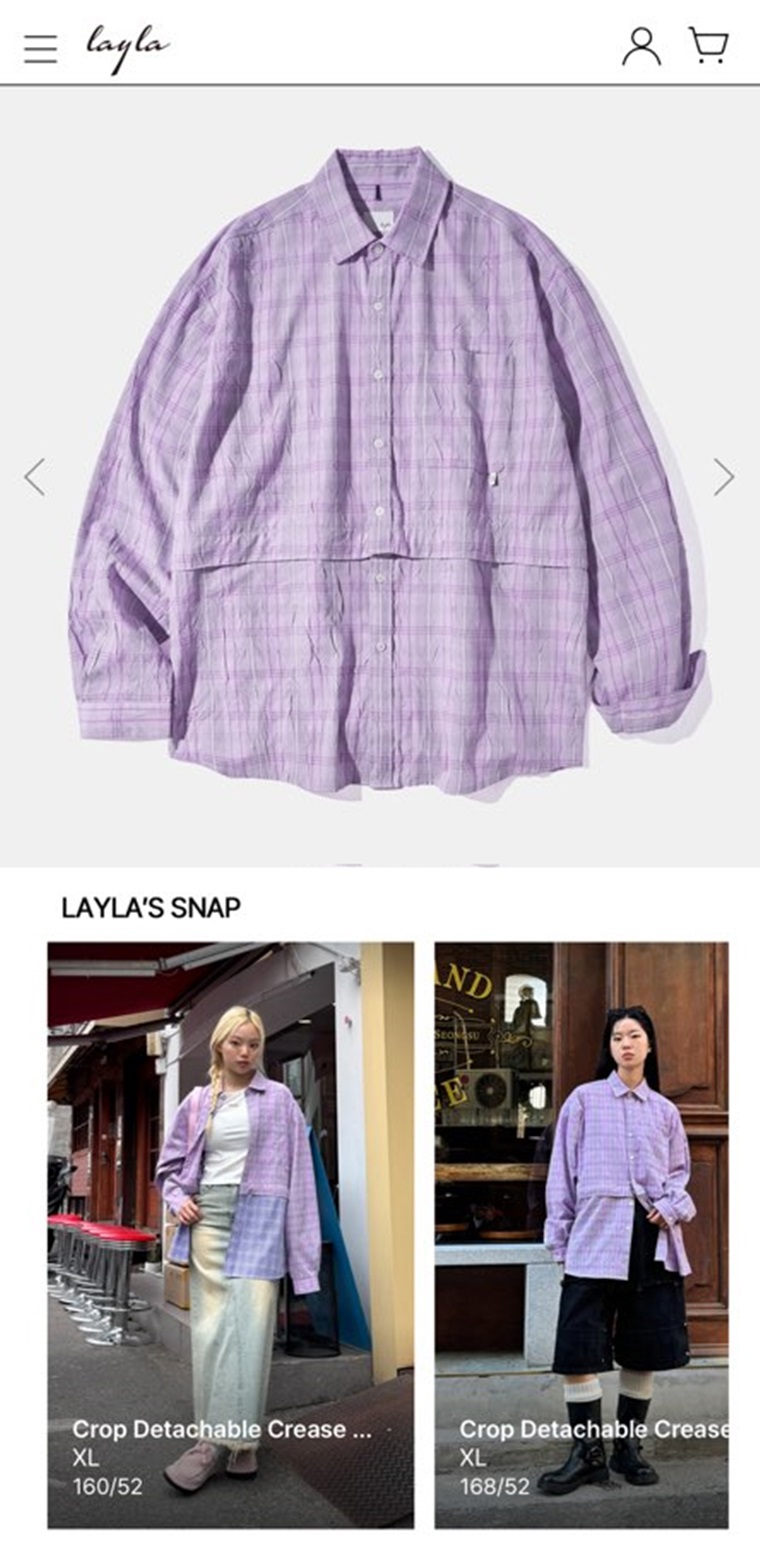This screenshot has height=1563, width=760.
Task: Open the shopping cart
Action: (x=708, y=46)
